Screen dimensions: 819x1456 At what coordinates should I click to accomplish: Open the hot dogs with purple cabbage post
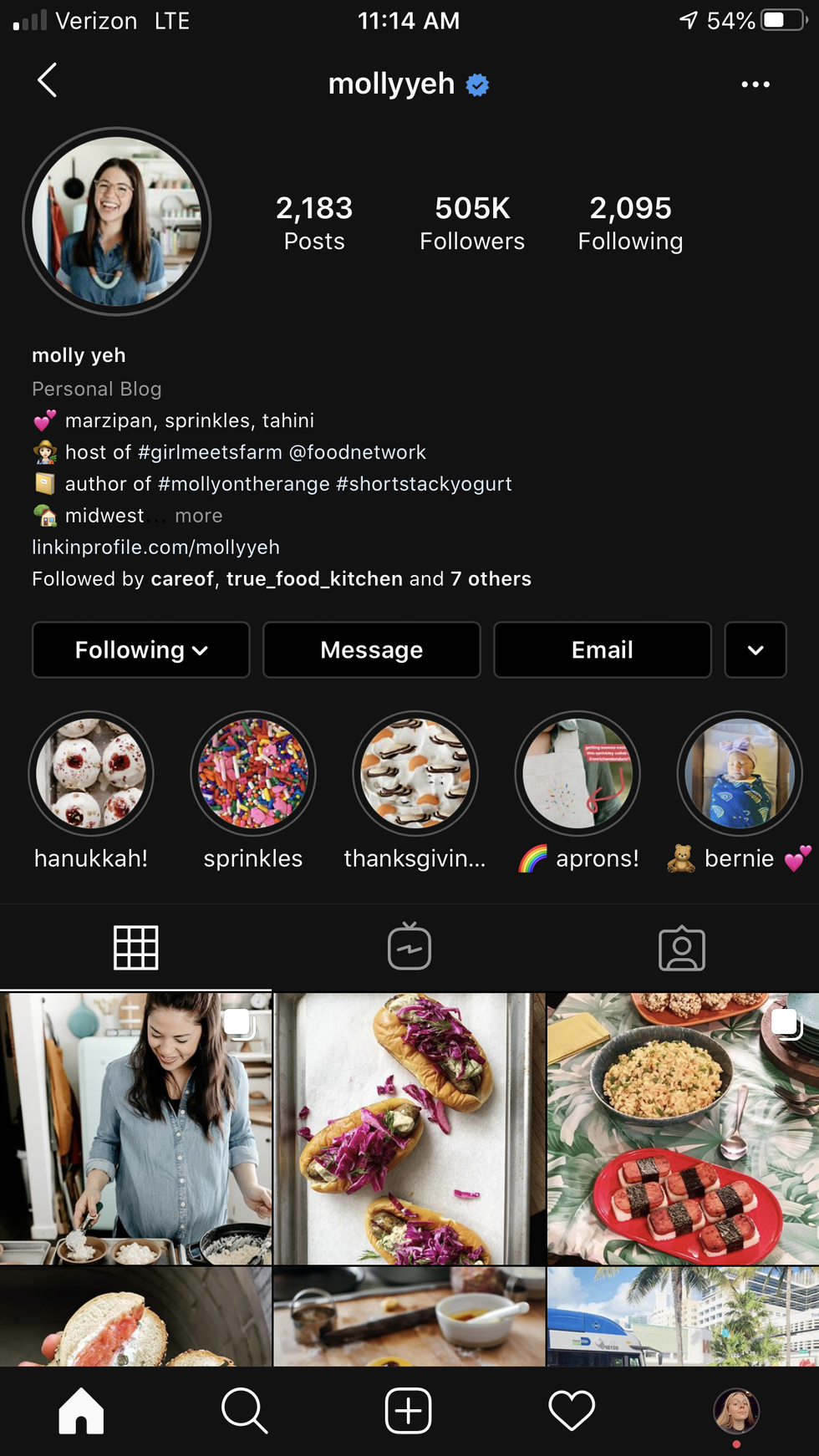pos(409,1128)
